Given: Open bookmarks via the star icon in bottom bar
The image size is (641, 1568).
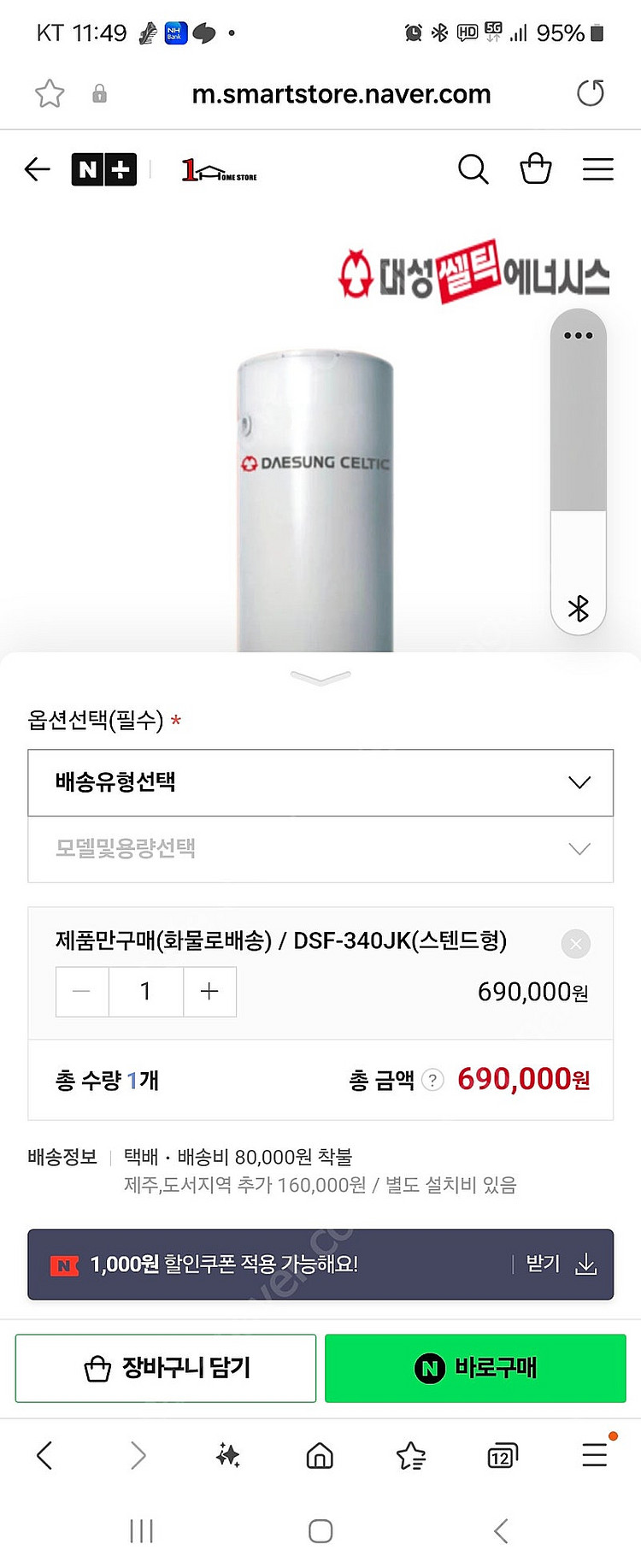Looking at the screenshot, I should tap(411, 1455).
